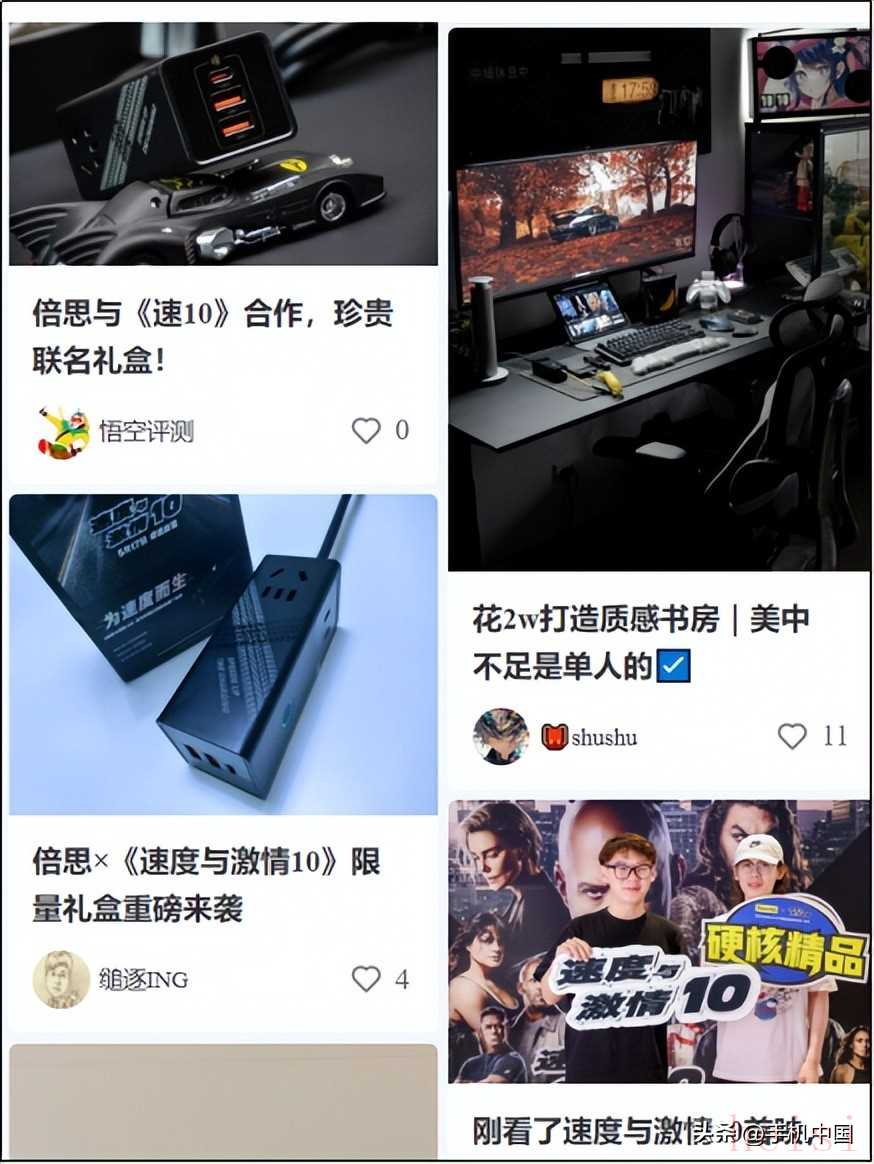Like the 悟空评测 post
This screenshot has width=874, height=1164.
coord(367,431)
